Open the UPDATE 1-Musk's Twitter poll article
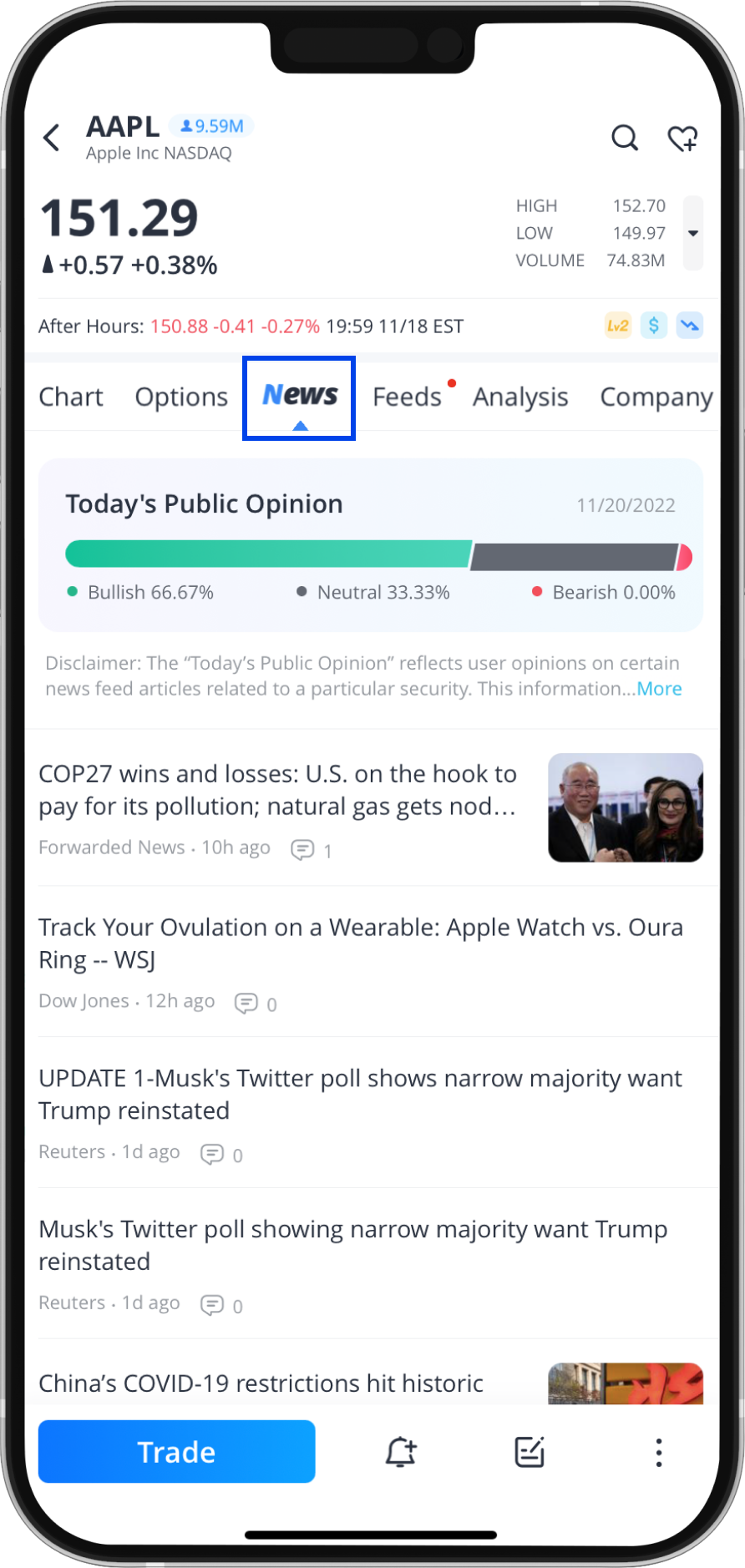The height and width of the screenshot is (1568, 745). pos(361,1094)
